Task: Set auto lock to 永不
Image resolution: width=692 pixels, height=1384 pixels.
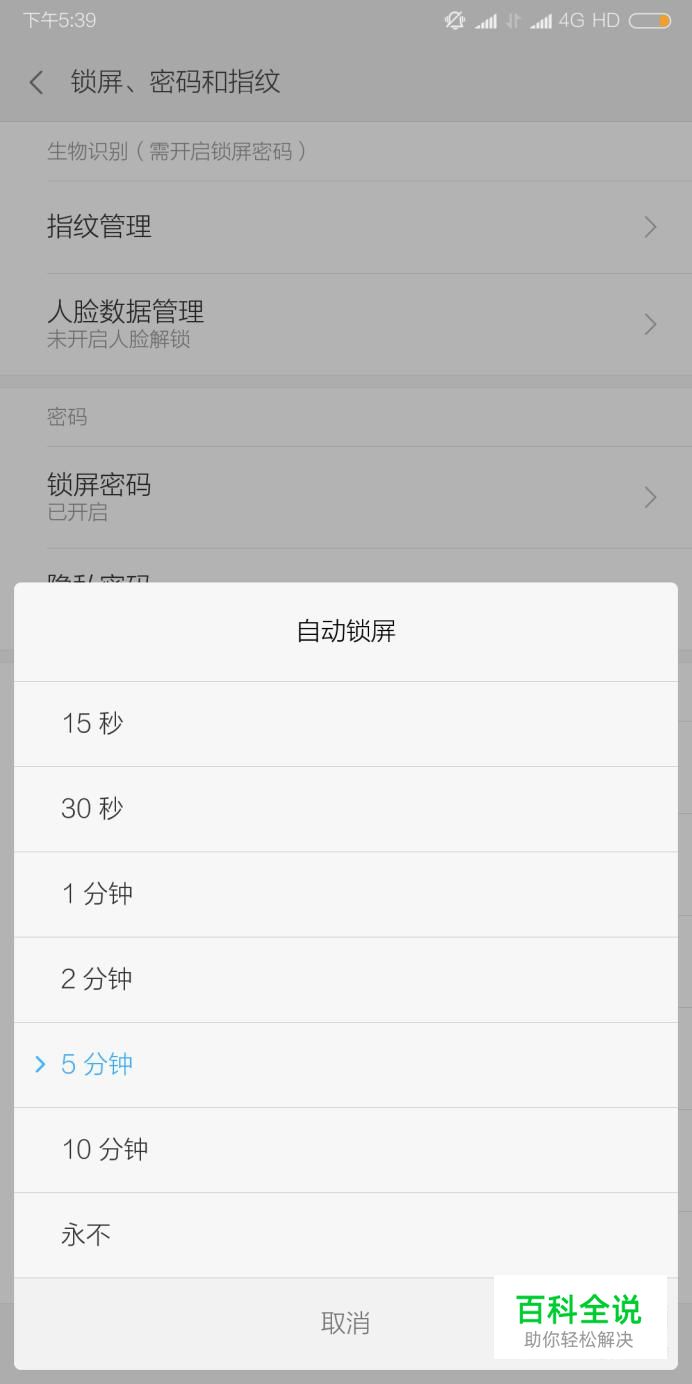Action: click(345, 1235)
